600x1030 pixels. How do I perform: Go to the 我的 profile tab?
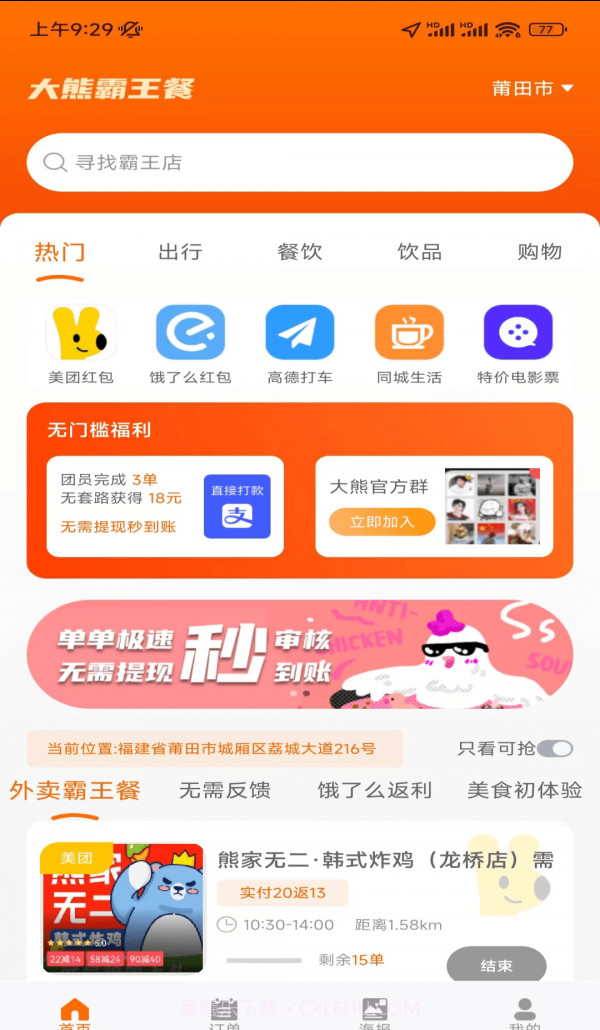point(524,1012)
